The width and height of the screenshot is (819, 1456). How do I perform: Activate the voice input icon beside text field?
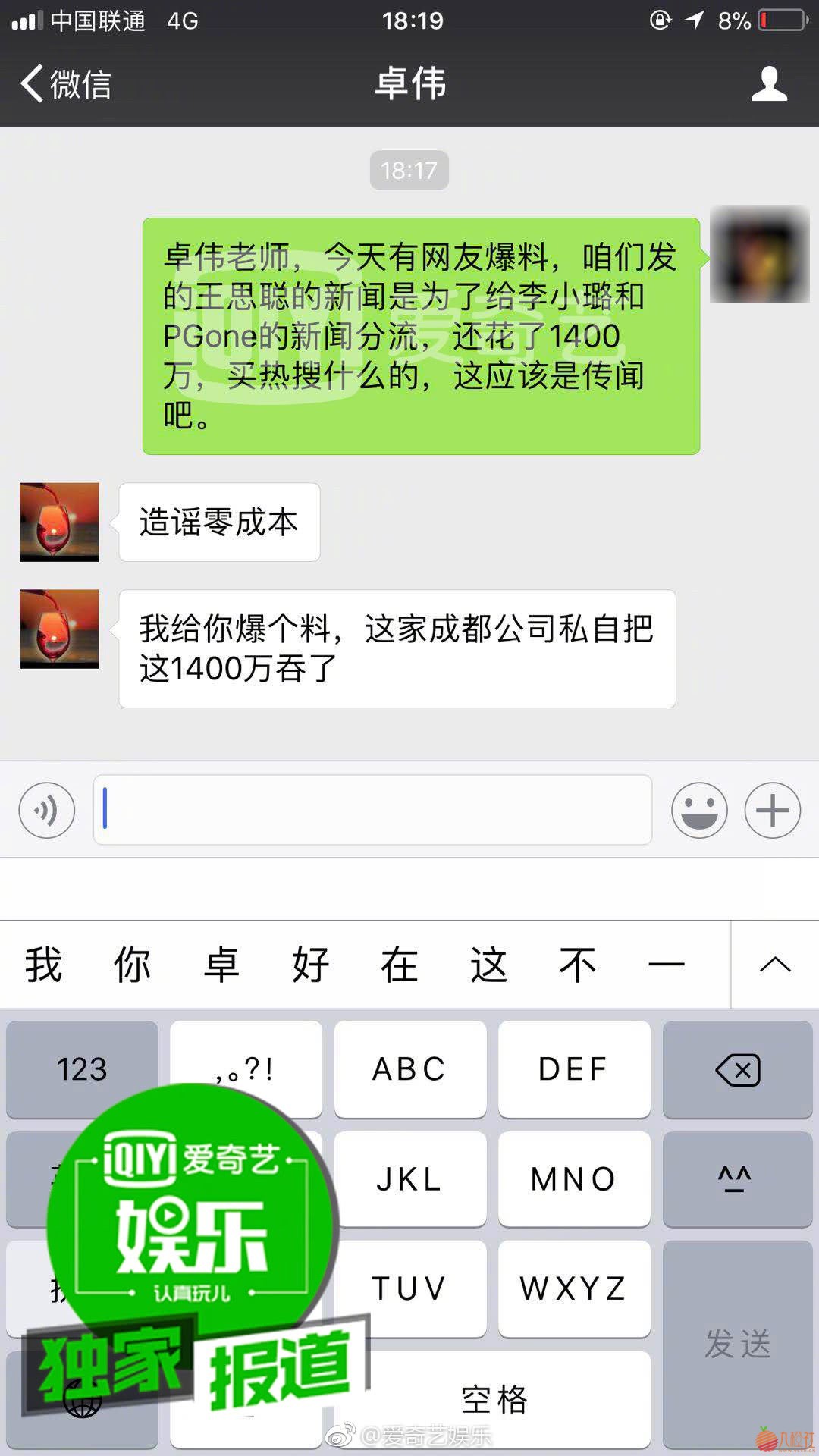[45, 810]
